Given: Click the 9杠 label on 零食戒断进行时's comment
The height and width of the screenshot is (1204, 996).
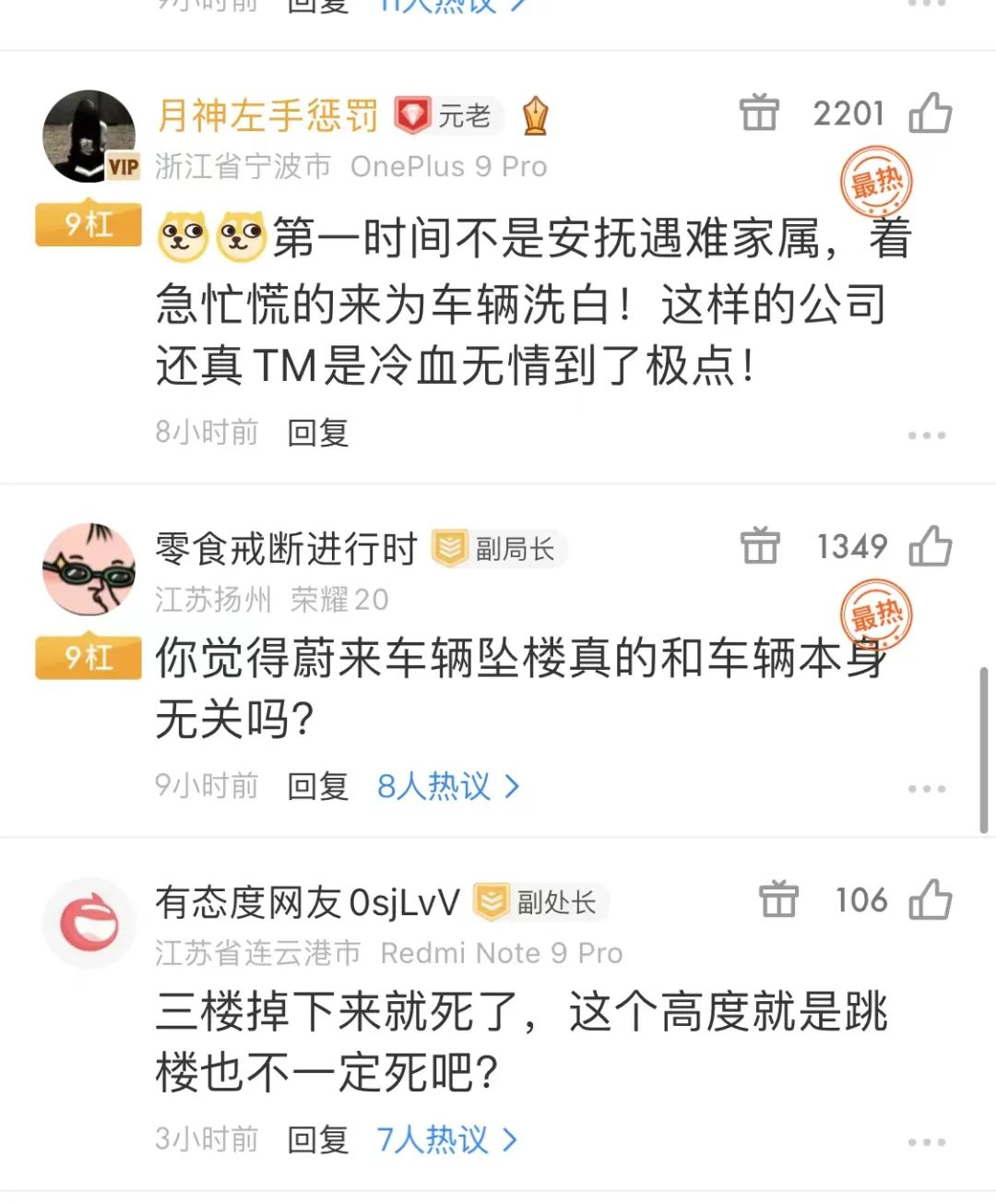Looking at the screenshot, I should pyautogui.click(x=88, y=658).
